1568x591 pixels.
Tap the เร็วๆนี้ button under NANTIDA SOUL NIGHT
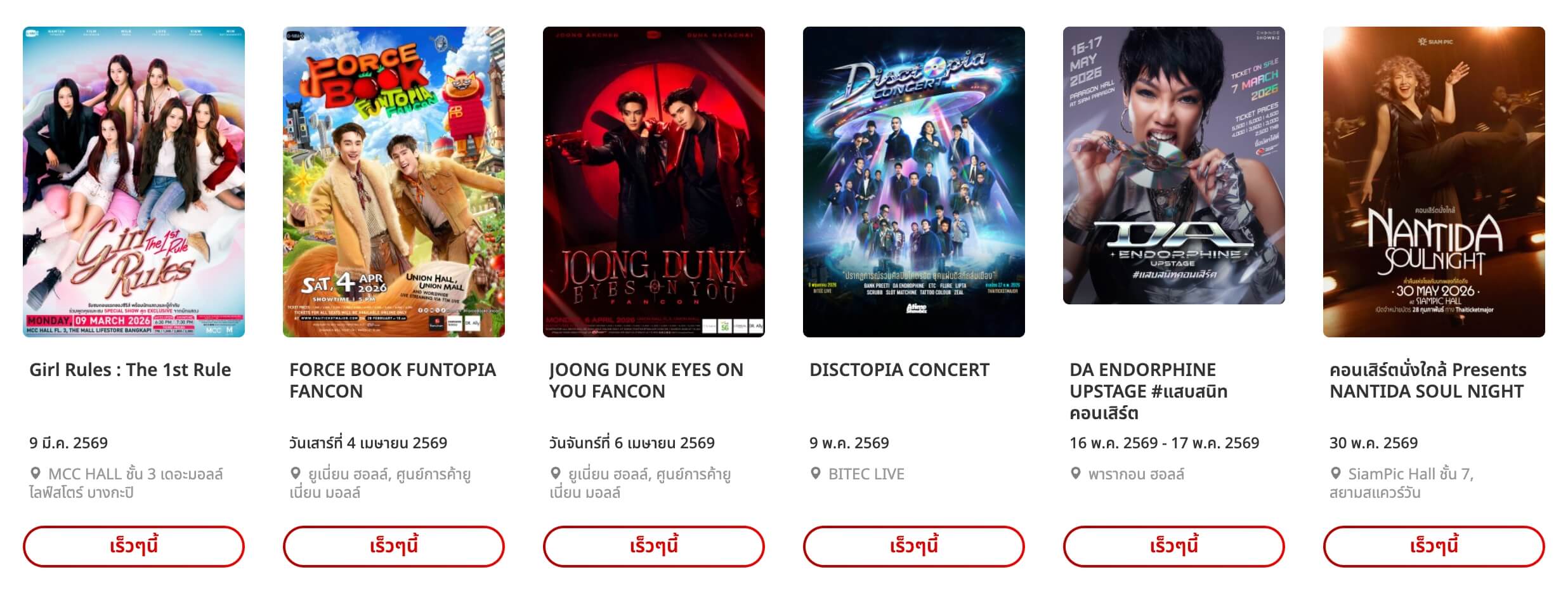[x=1434, y=546]
